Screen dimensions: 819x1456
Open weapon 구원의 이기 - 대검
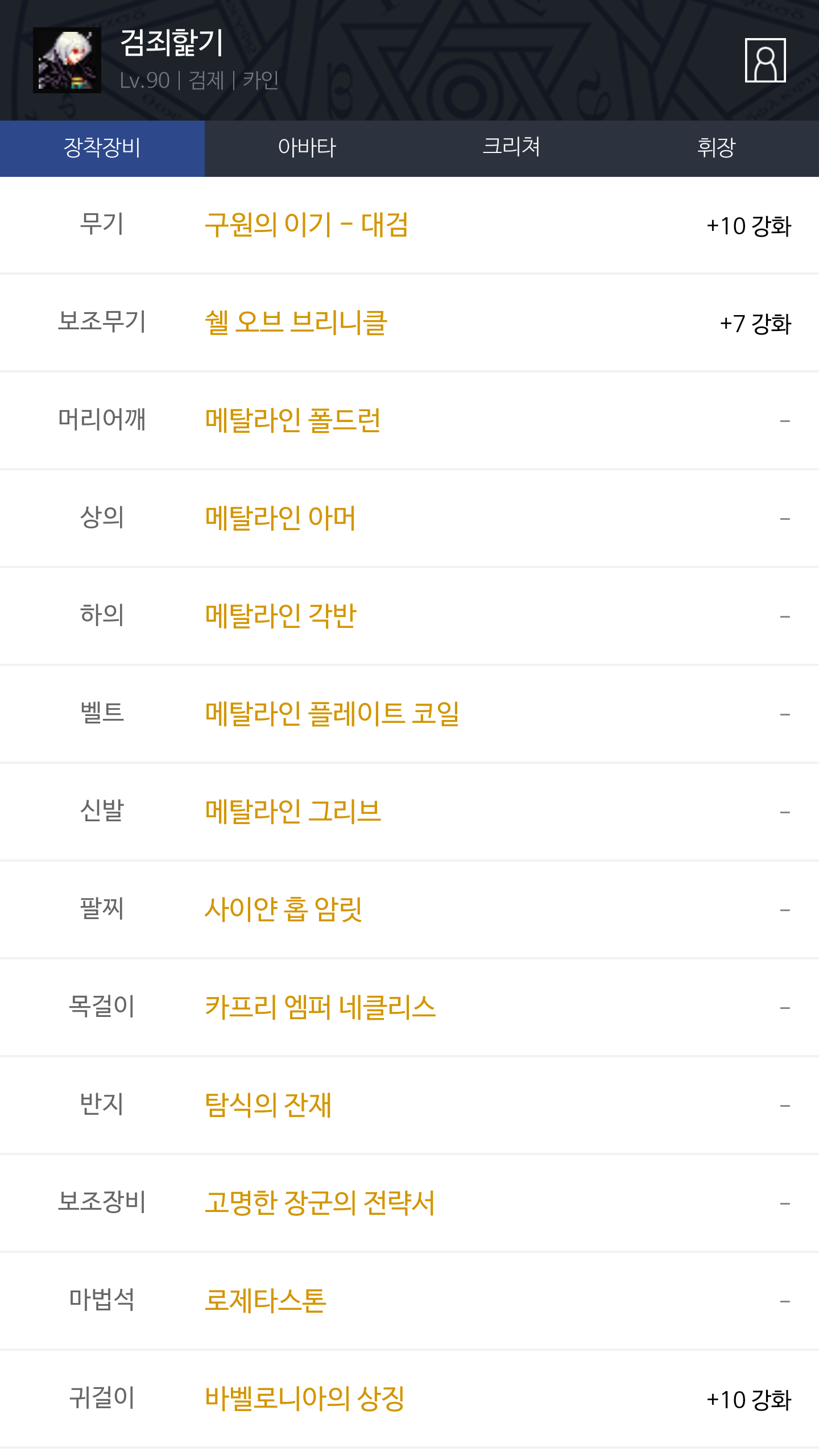[x=307, y=225]
